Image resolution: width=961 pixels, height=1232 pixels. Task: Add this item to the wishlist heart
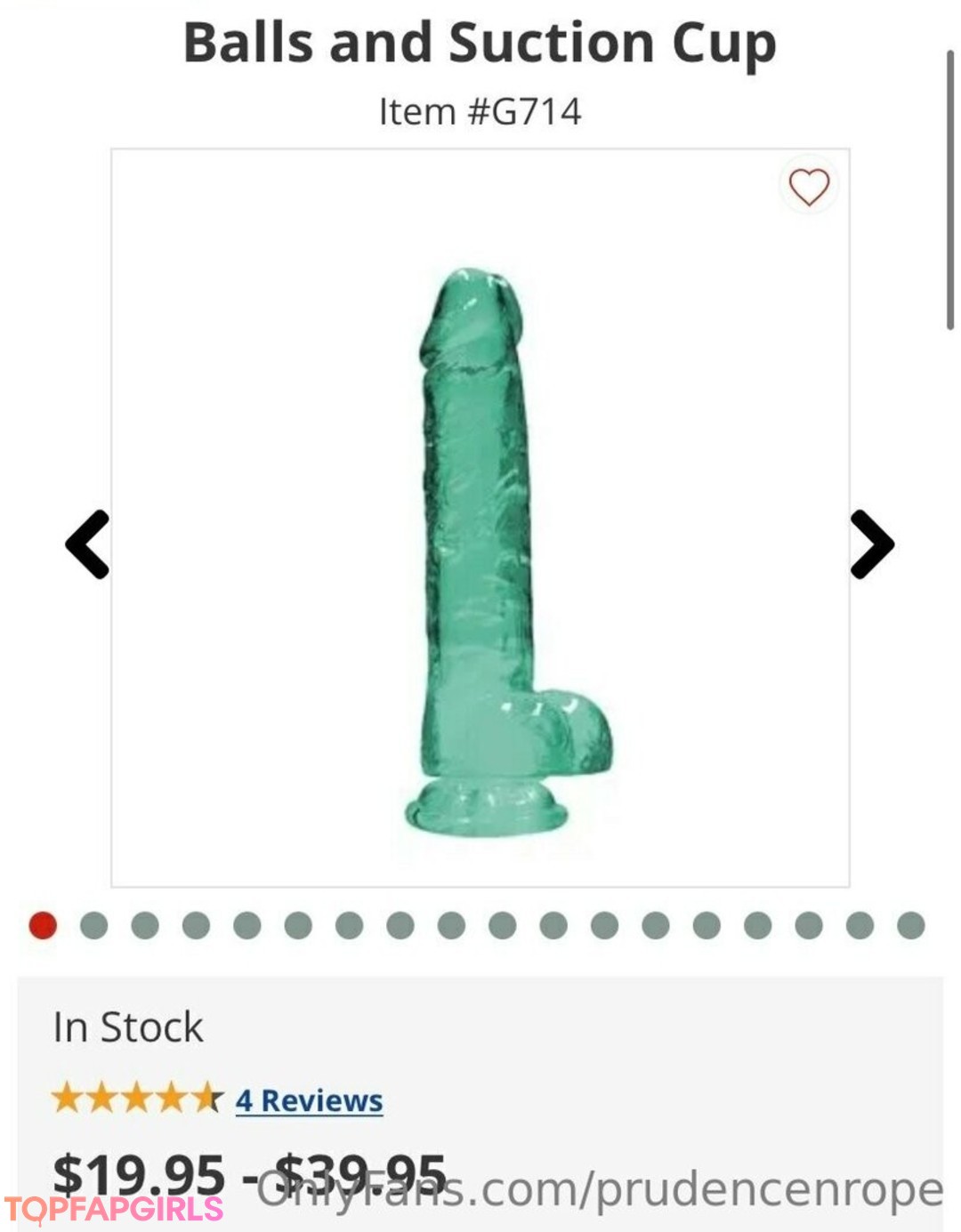[809, 187]
